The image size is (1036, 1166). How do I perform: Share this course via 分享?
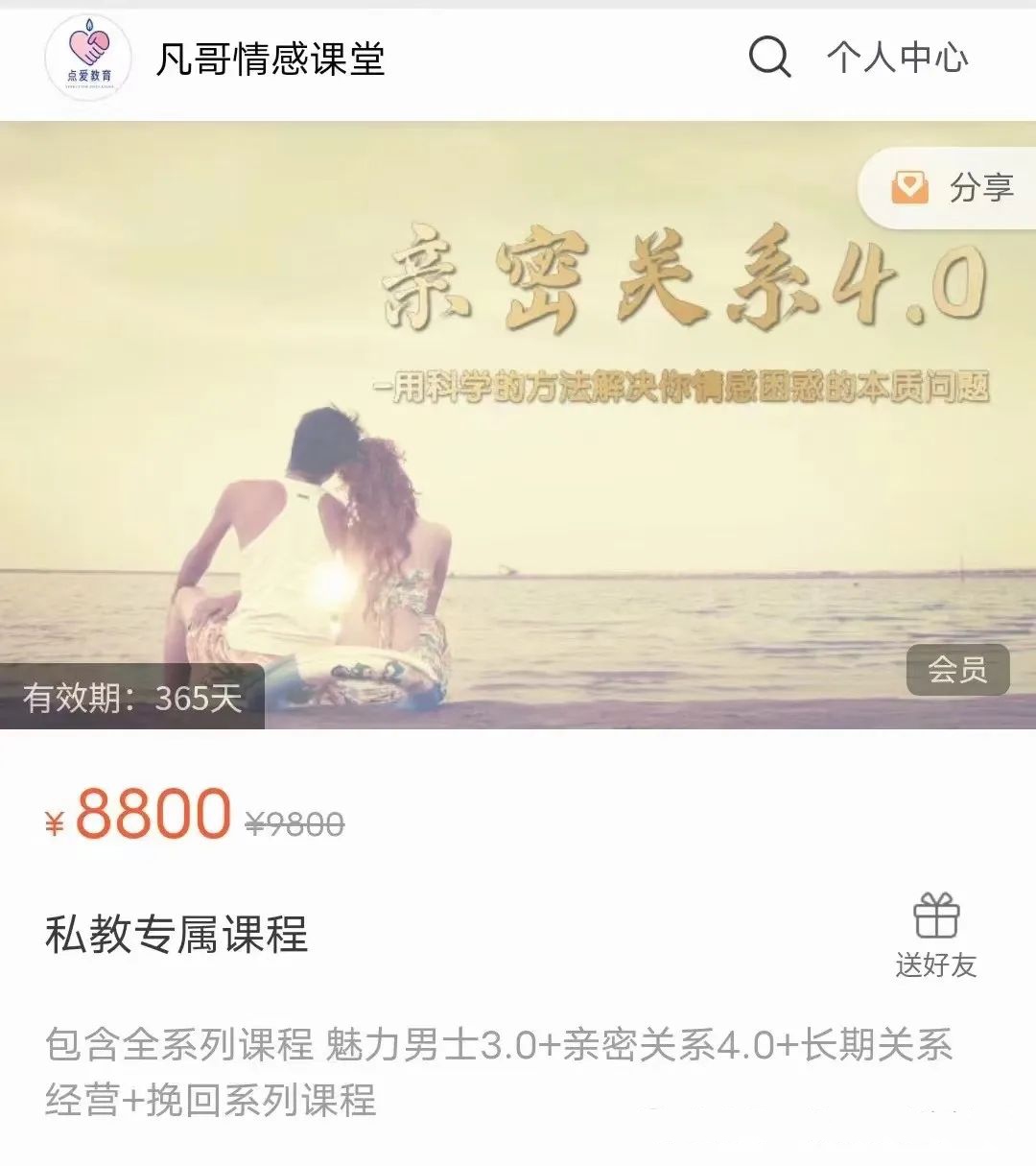coord(954,187)
